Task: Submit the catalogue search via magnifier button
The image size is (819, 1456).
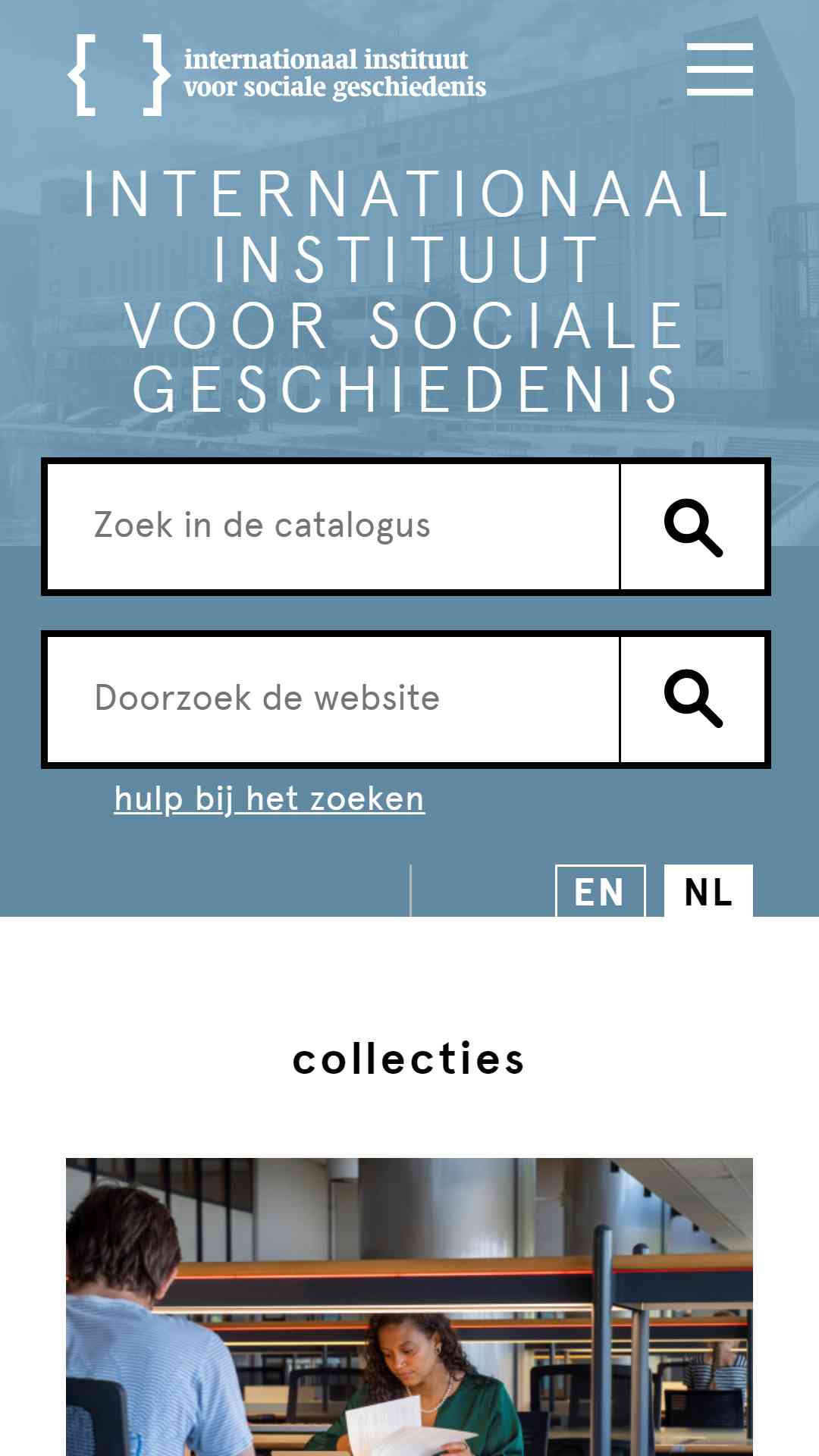Action: 692,527
